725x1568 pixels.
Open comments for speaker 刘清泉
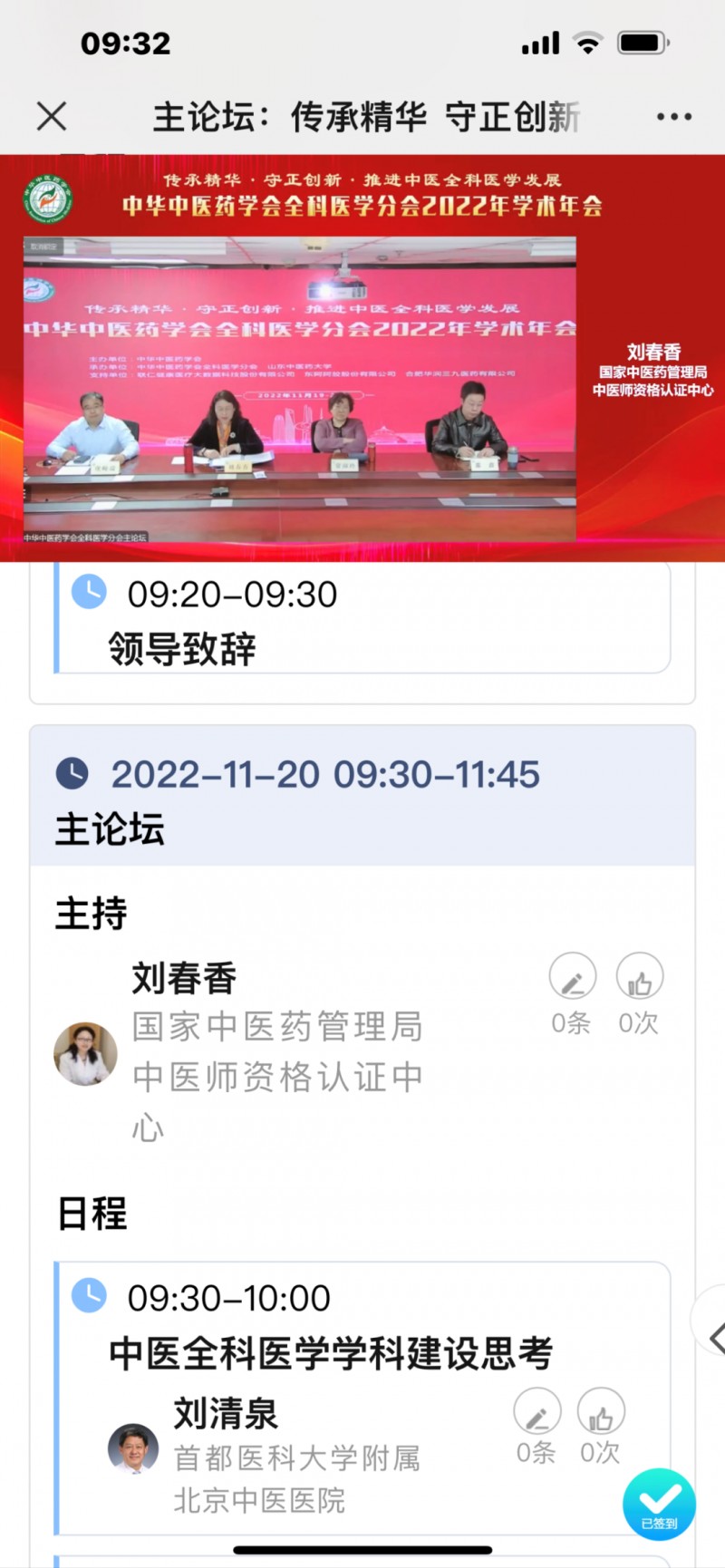point(536,1412)
